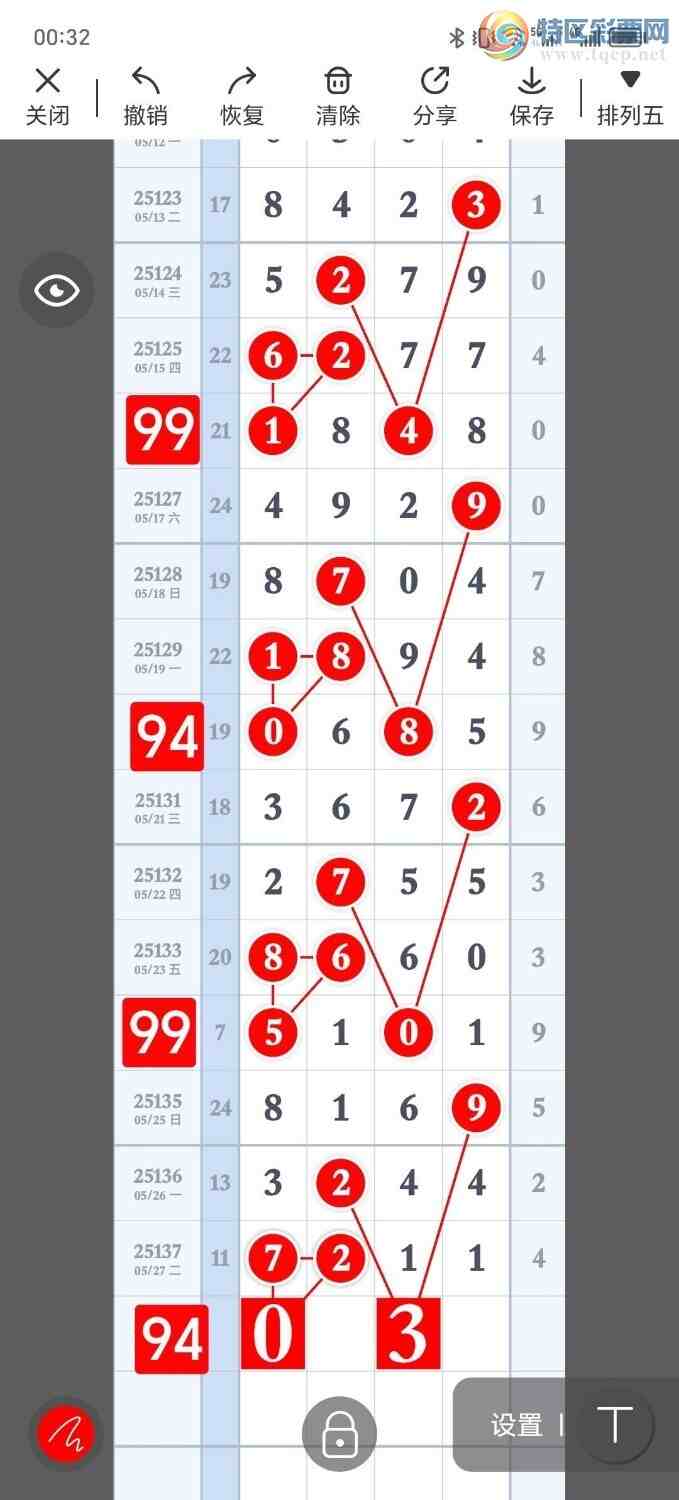Save the annotated chart

pos(531,97)
